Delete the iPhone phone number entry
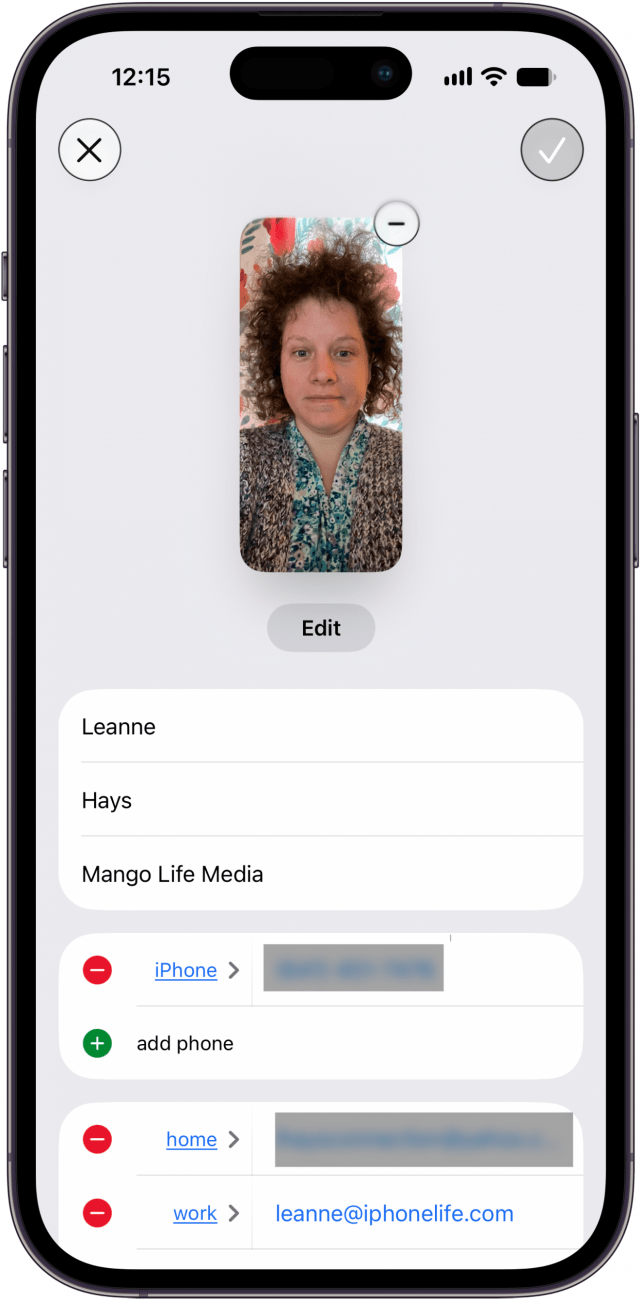 [x=97, y=970]
